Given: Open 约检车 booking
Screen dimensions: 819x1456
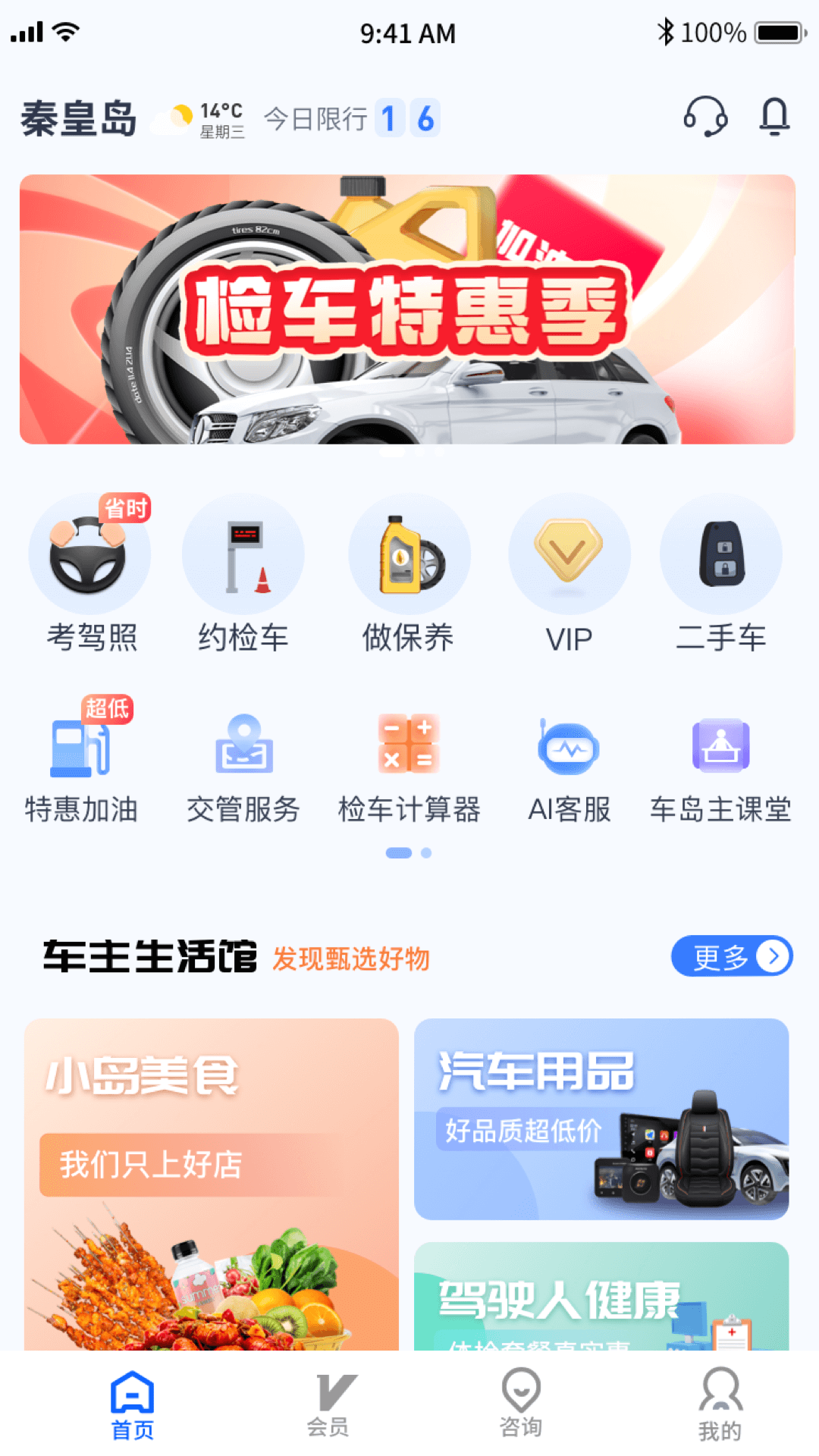Looking at the screenshot, I should 243,574.
